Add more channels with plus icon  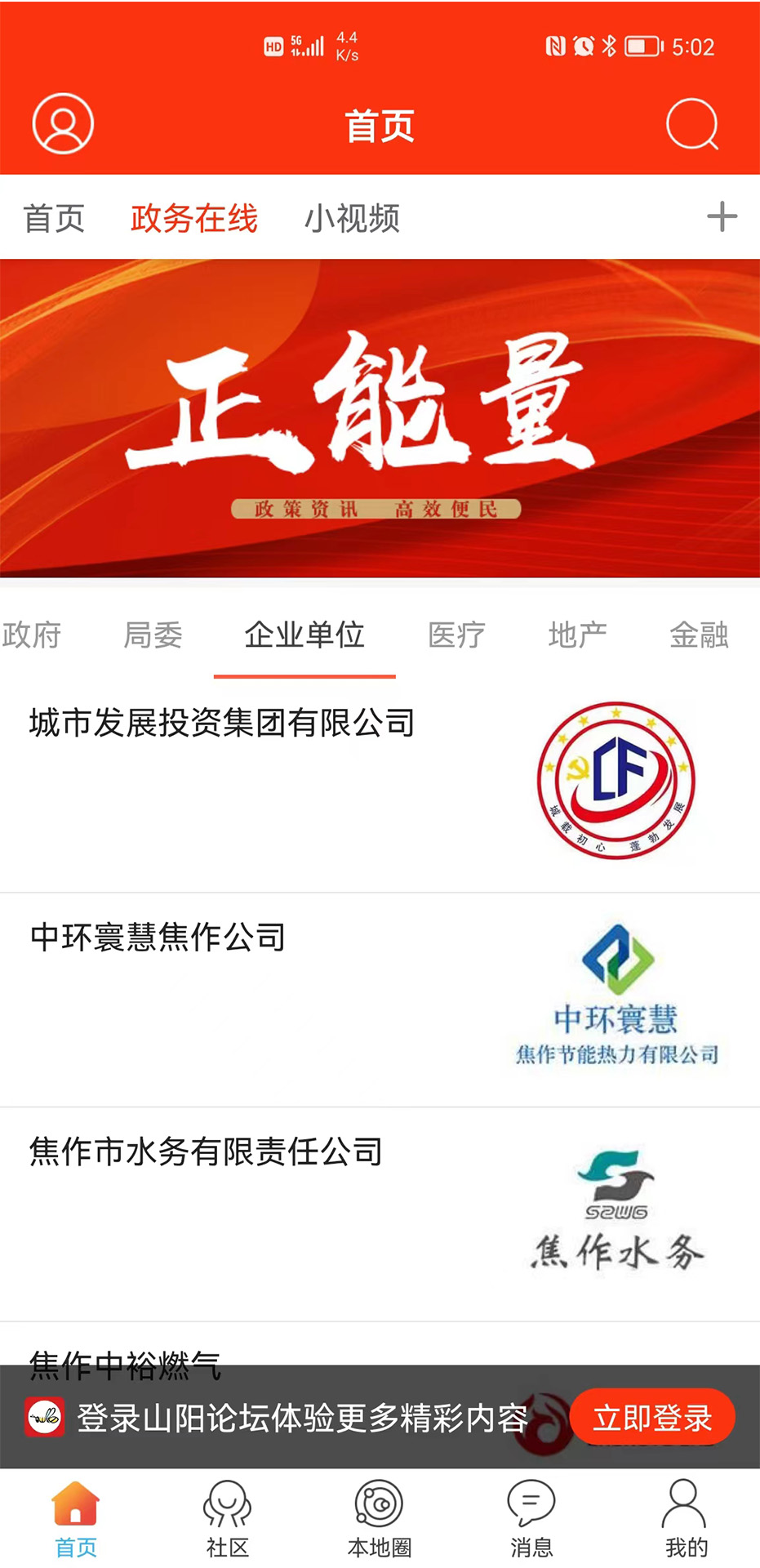[722, 217]
